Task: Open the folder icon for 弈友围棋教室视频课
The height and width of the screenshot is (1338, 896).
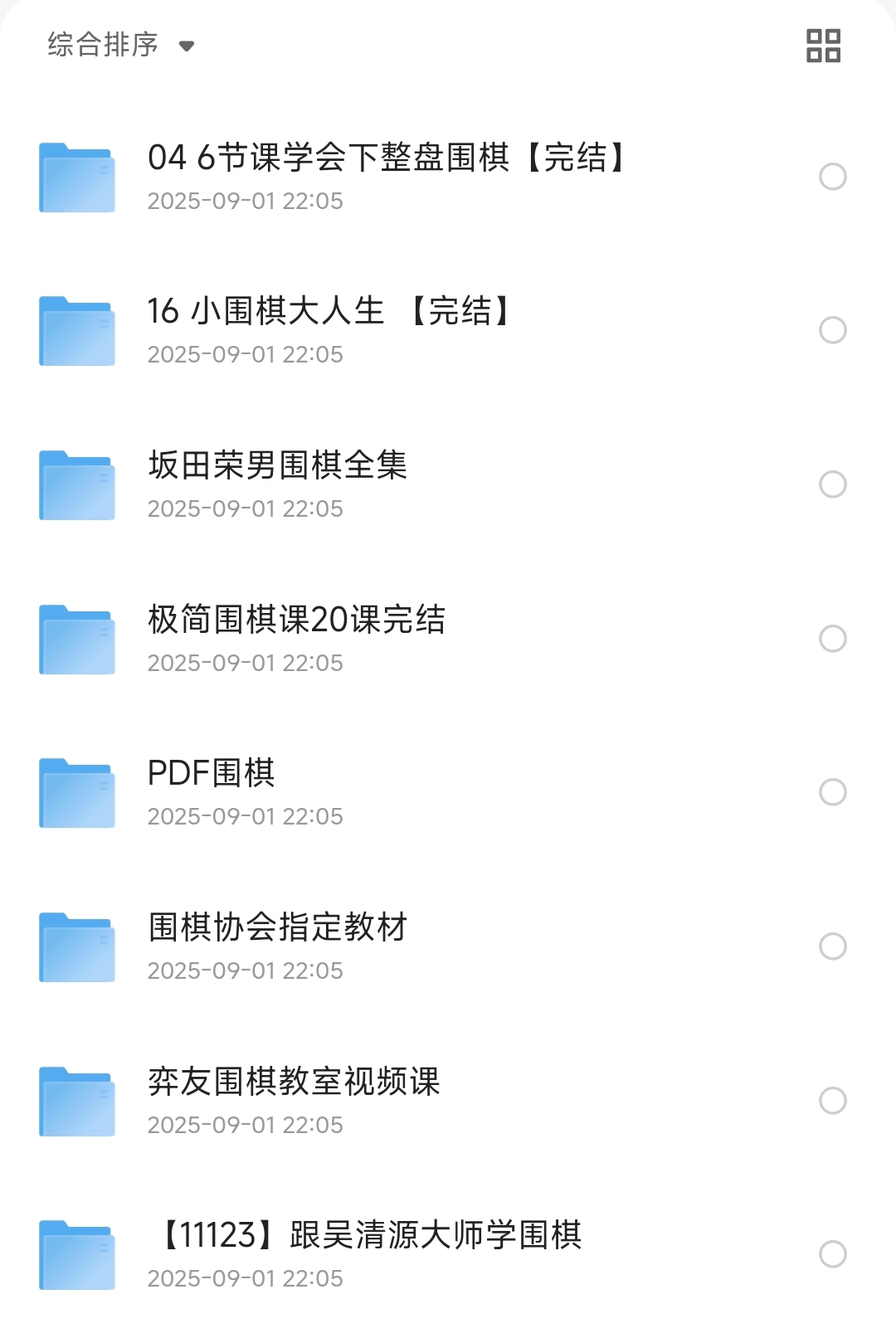Action: 75,1099
